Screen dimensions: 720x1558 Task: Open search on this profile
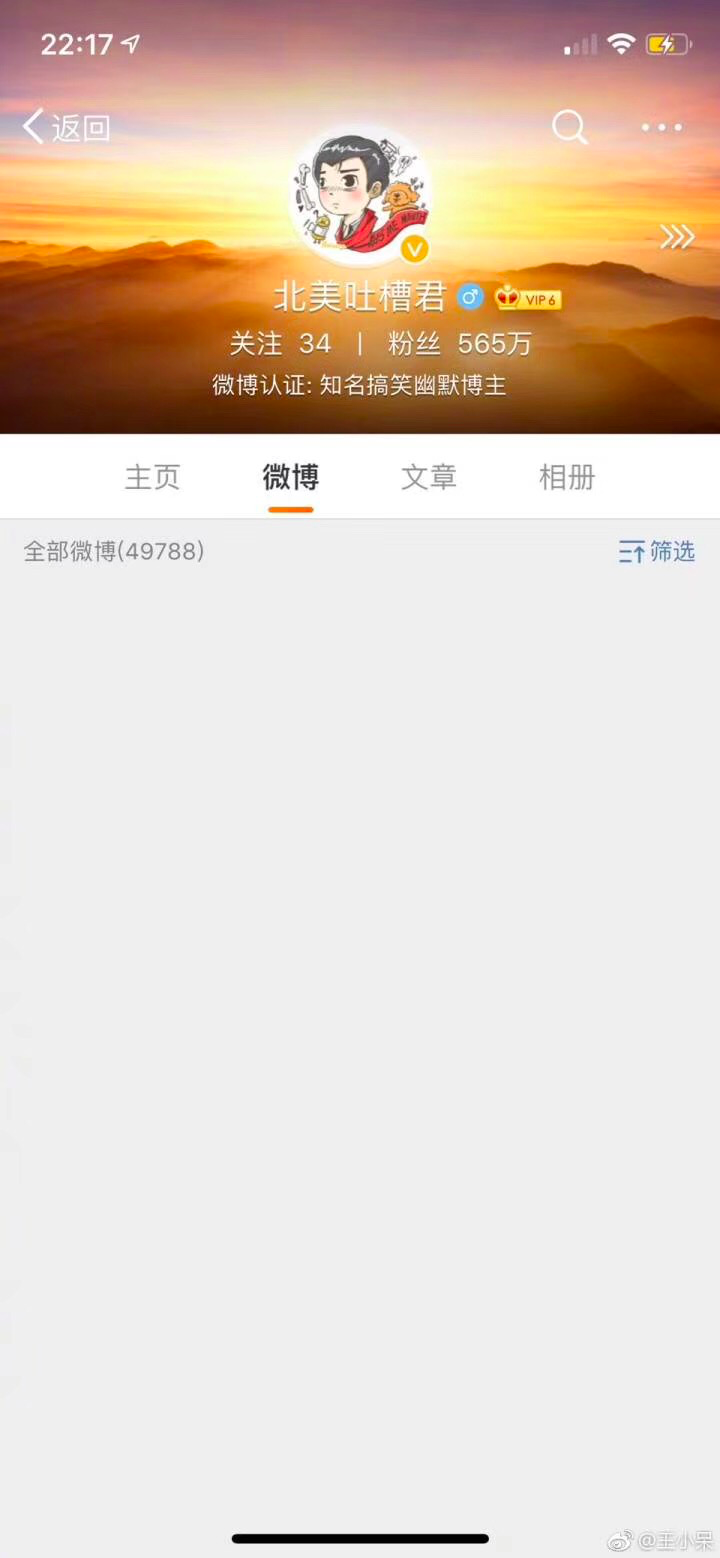pos(569,127)
